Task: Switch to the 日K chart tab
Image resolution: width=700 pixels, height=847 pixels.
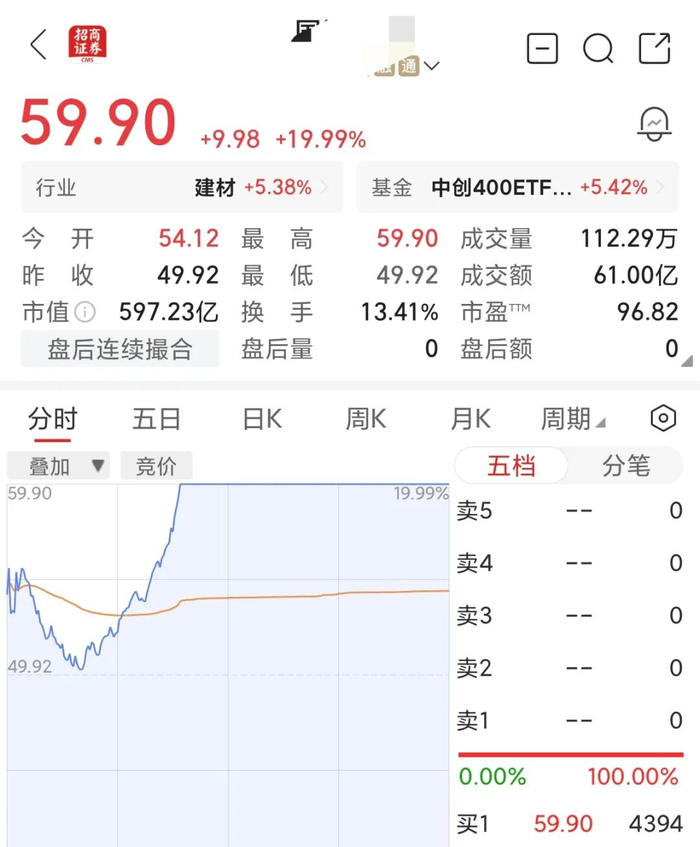Action: click(262, 419)
